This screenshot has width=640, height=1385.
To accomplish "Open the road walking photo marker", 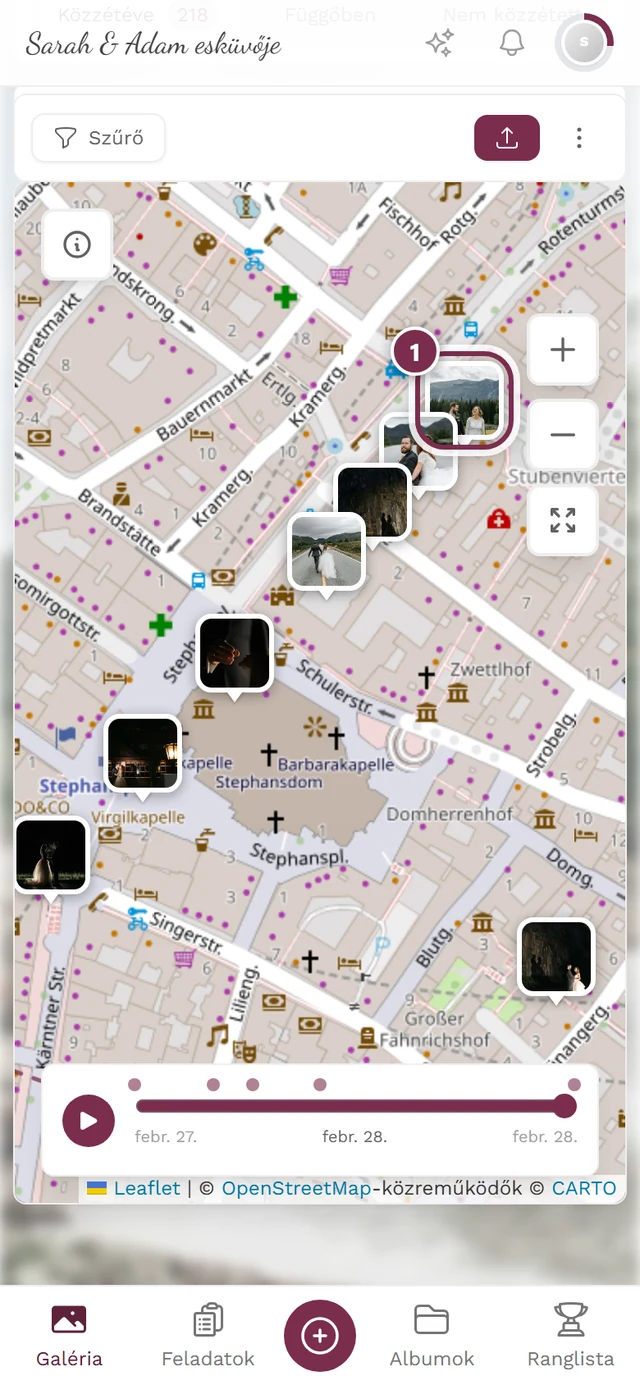I will click(326, 552).
